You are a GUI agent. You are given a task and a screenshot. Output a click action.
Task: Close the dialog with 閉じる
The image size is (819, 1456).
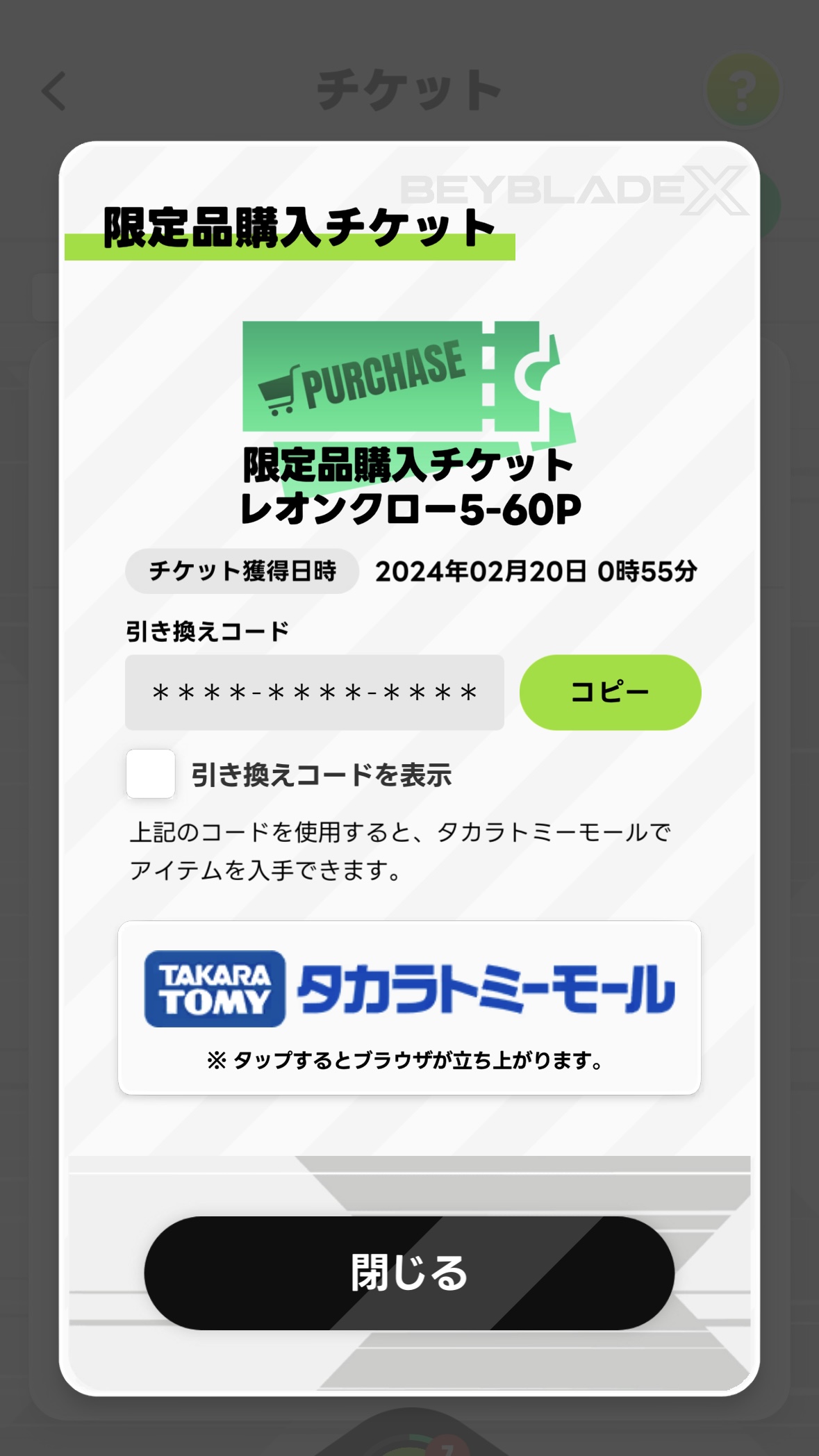tap(409, 1273)
